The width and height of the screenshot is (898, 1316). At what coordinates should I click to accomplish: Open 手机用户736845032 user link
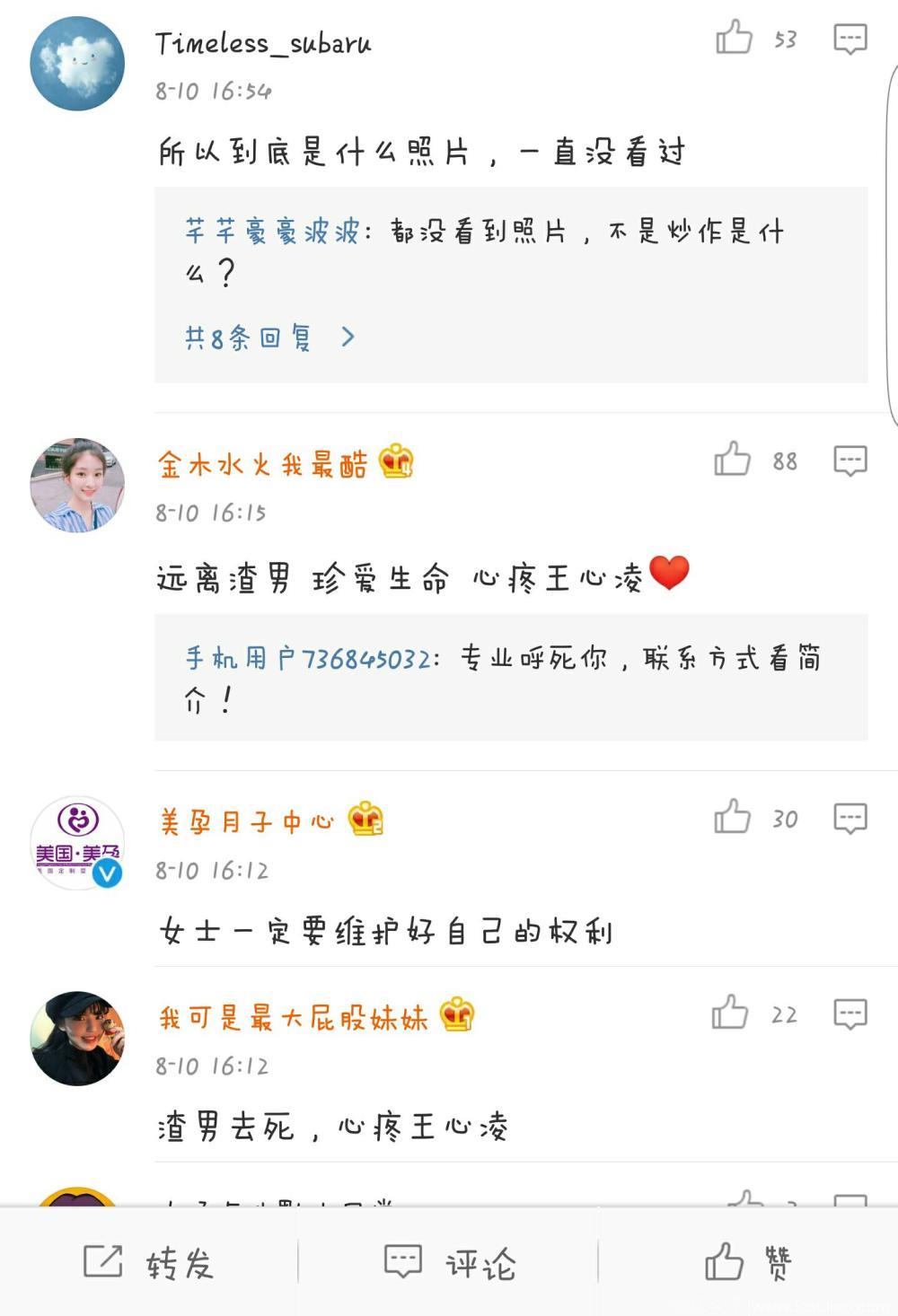308,658
